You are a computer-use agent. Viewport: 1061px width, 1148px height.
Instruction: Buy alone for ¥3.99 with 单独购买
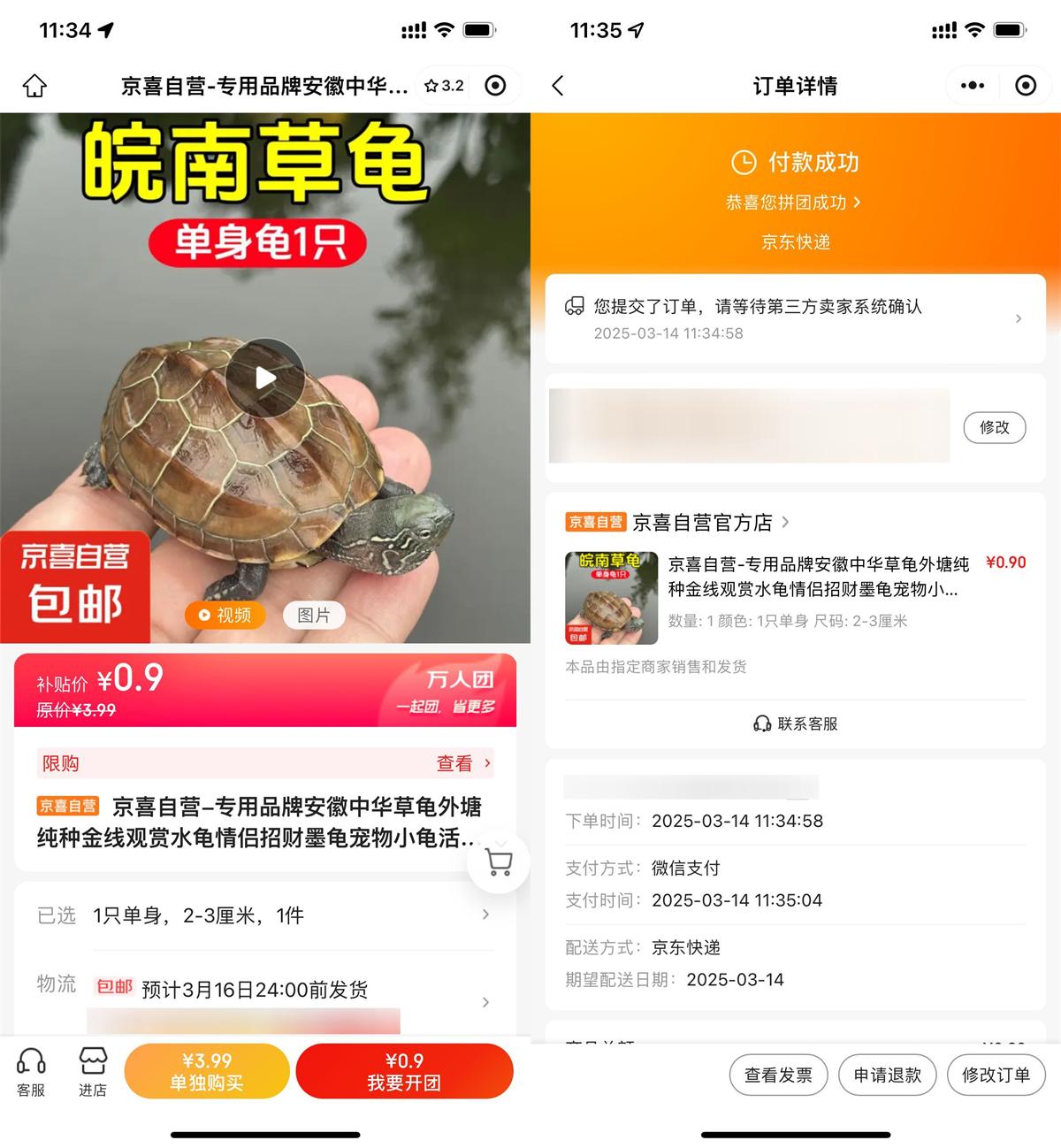point(207,1071)
